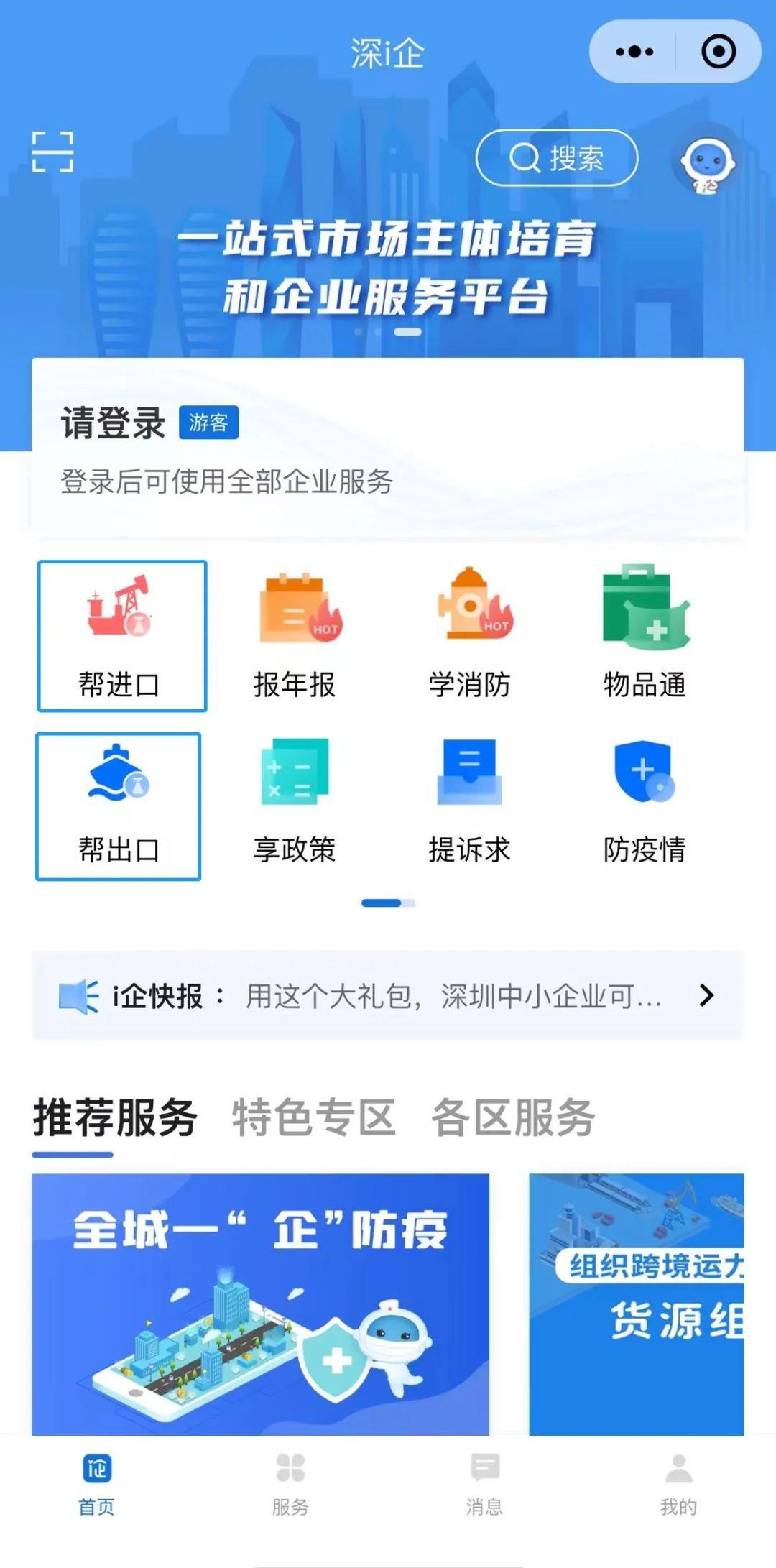Open the 全城一"企"防疫 banner card
The height and width of the screenshot is (1568, 776).
coord(260,1302)
